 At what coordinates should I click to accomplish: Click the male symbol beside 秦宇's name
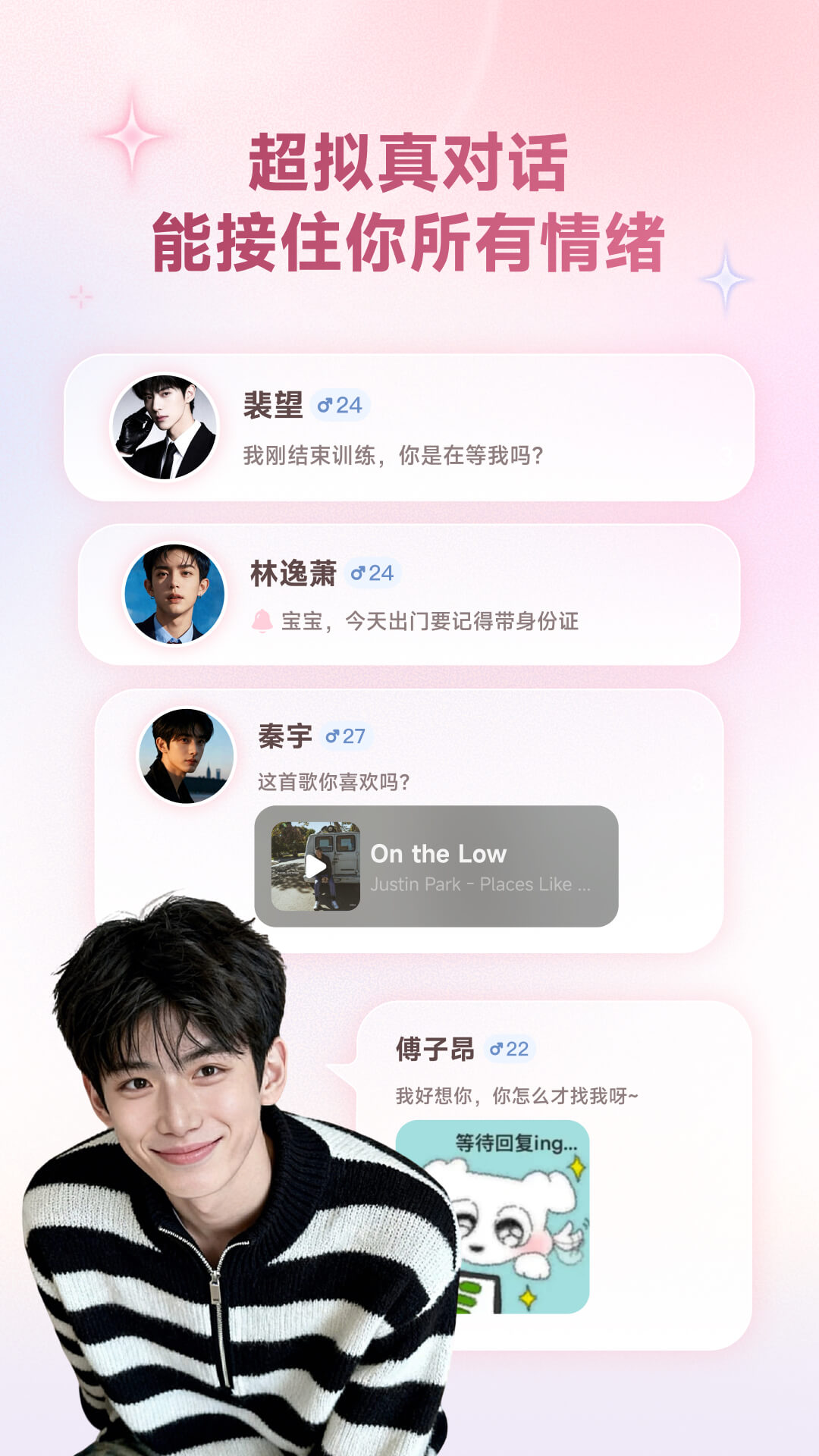[334, 734]
